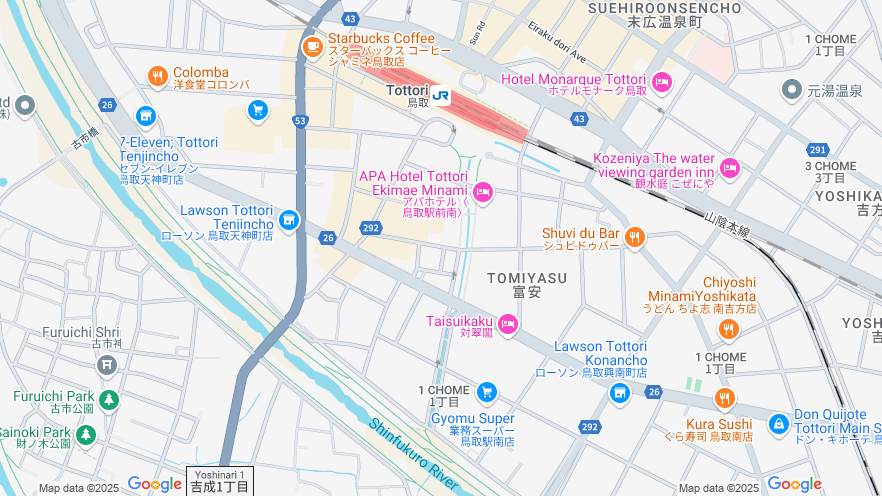View the Taisuikaku hotel marker
Image resolution: width=882 pixels, height=496 pixels.
coord(507,323)
